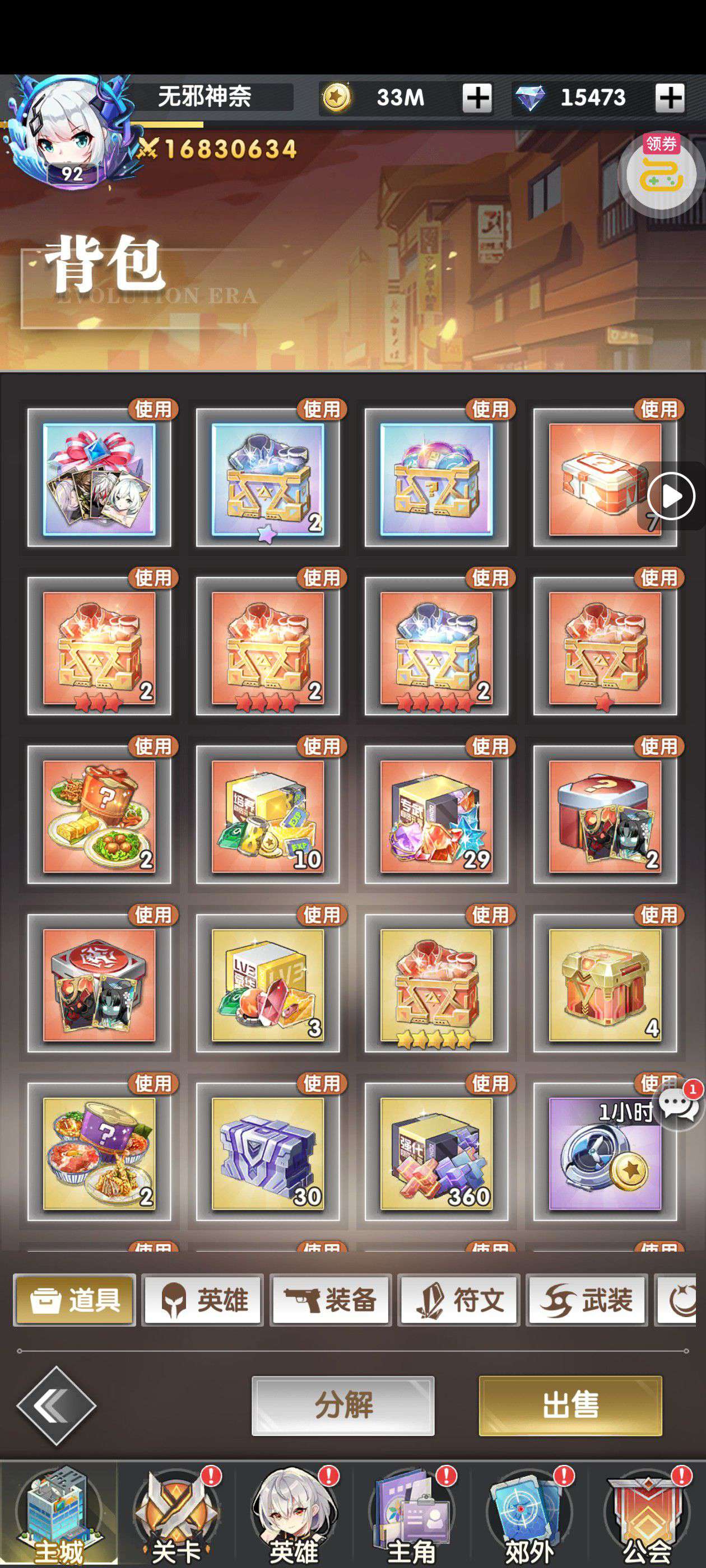Tap the floating play button
Image resolution: width=706 pixels, height=1568 pixels.
click(671, 496)
